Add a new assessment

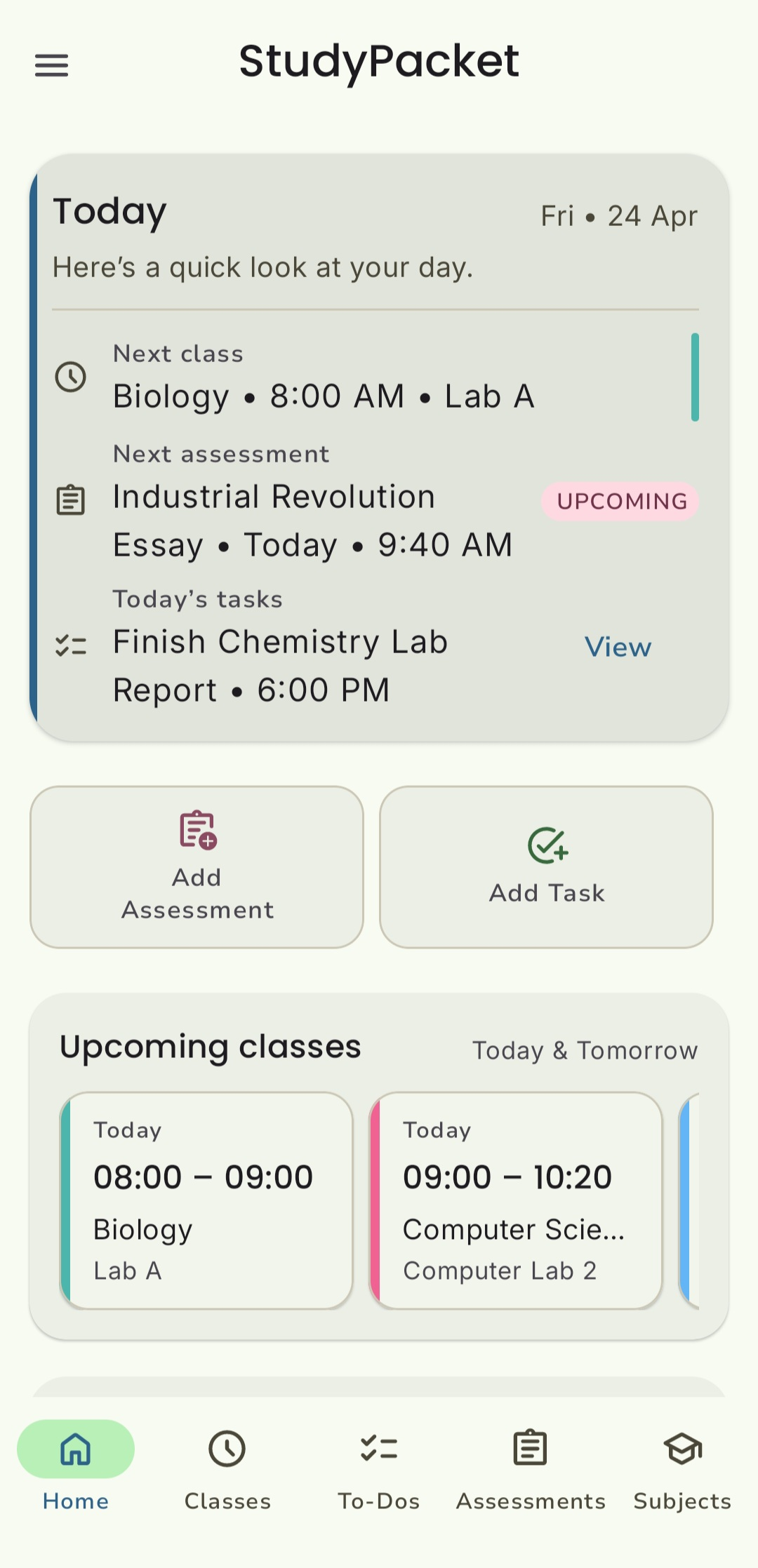[197, 866]
